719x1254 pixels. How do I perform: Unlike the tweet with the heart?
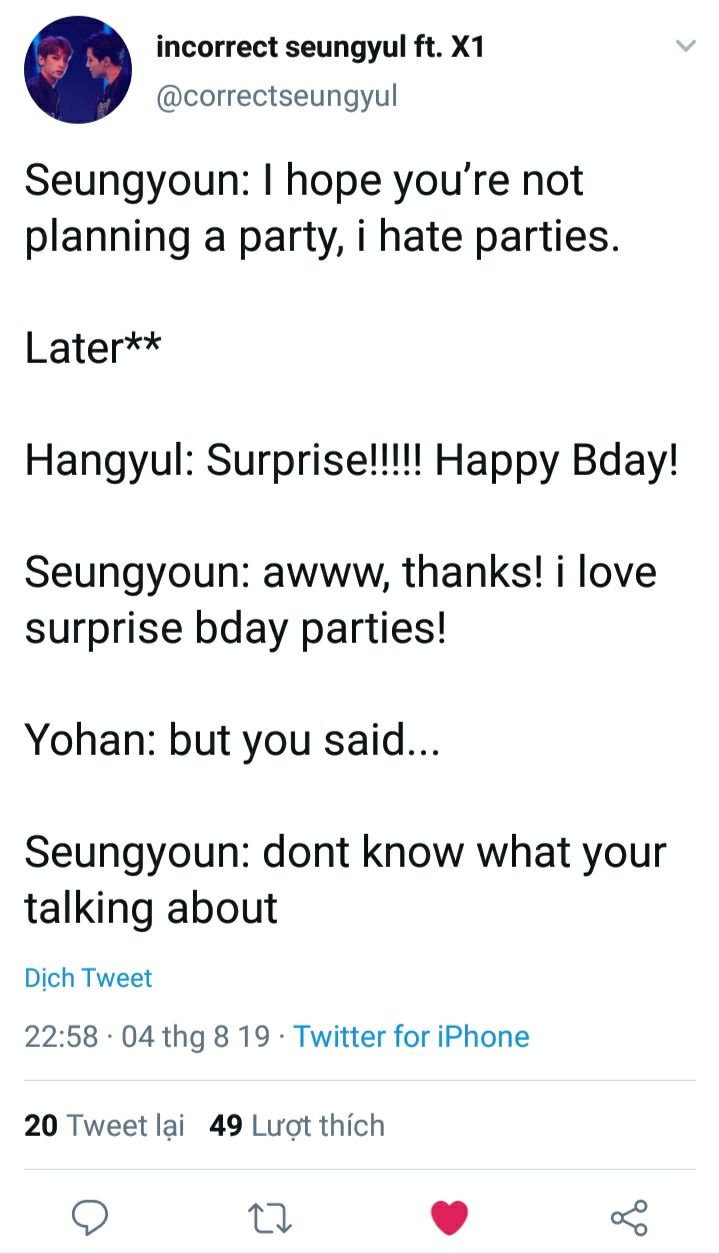[x=449, y=1217]
